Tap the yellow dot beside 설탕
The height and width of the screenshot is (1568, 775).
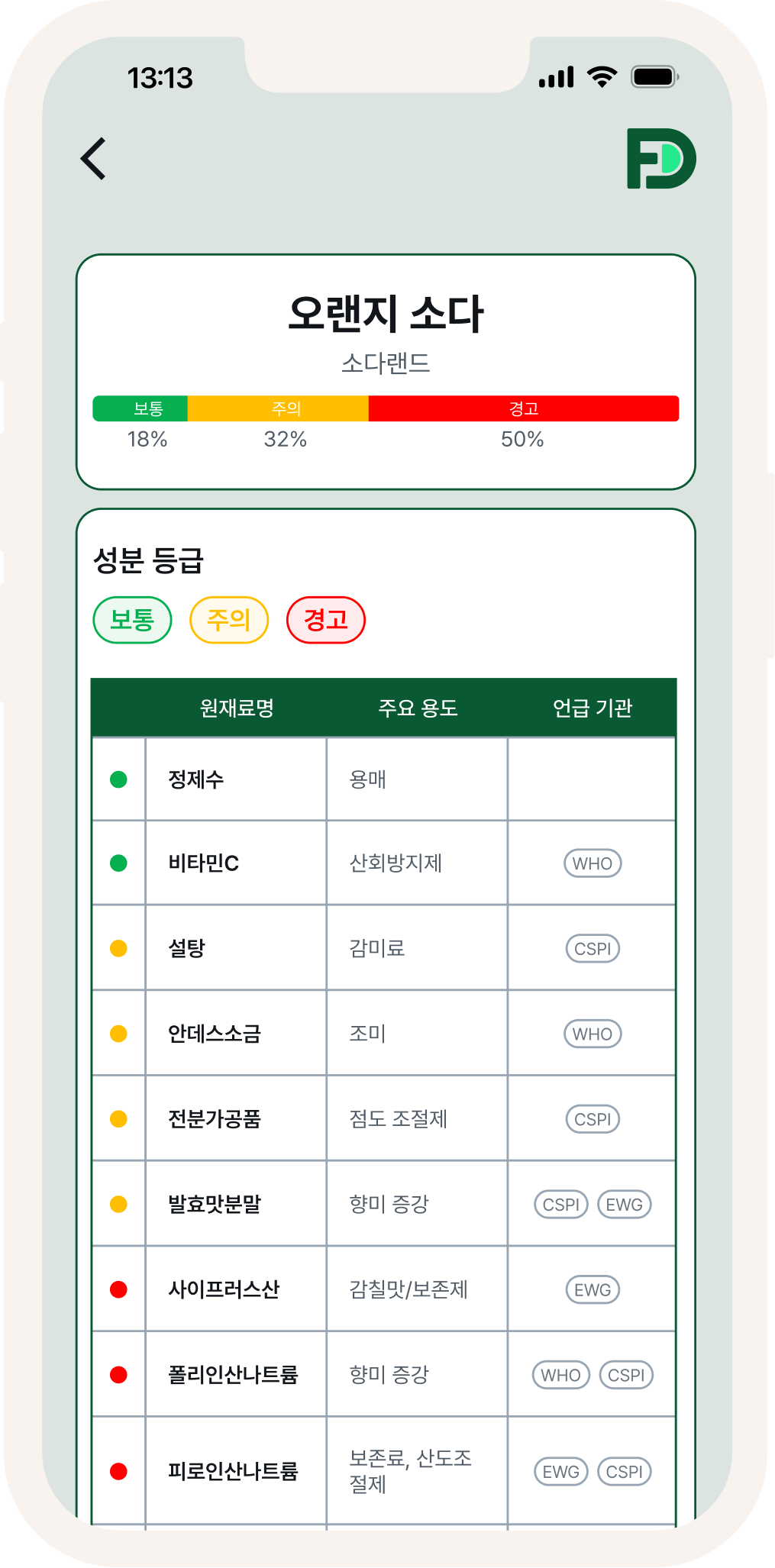click(x=118, y=947)
